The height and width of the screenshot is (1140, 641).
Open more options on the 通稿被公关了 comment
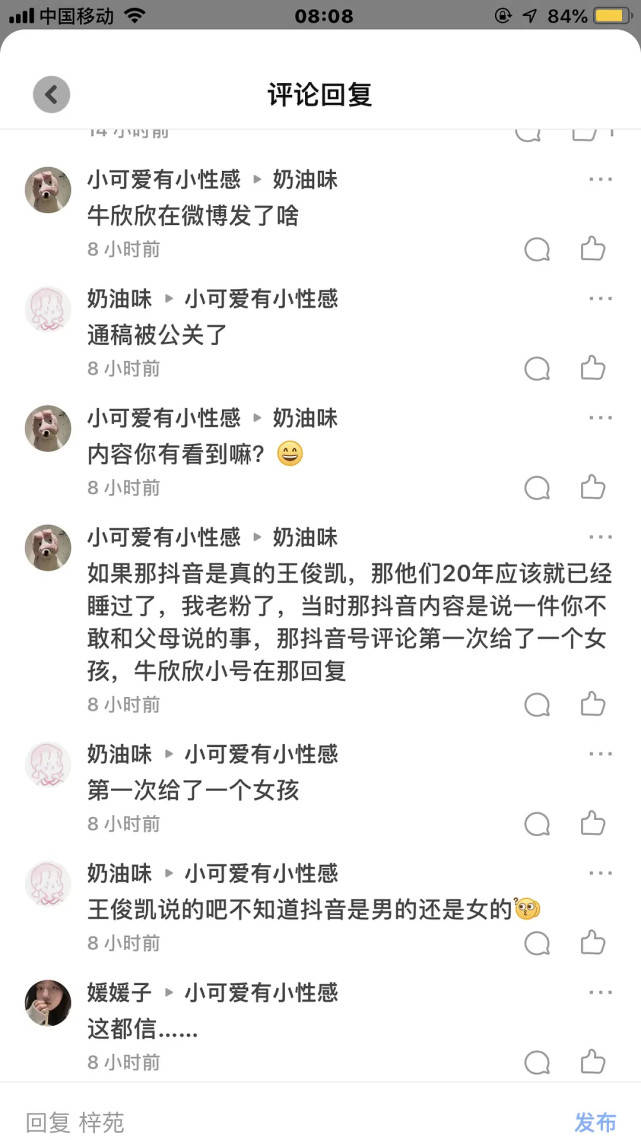click(x=600, y=299)
